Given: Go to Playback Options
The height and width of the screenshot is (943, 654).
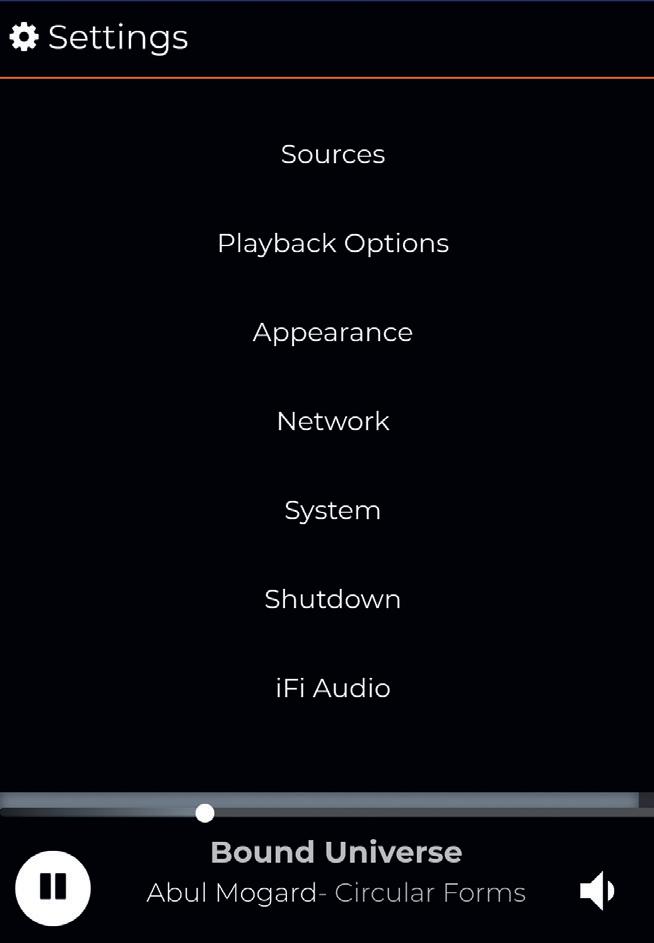Looking at the screenshot, I should (x=333, y=243).
